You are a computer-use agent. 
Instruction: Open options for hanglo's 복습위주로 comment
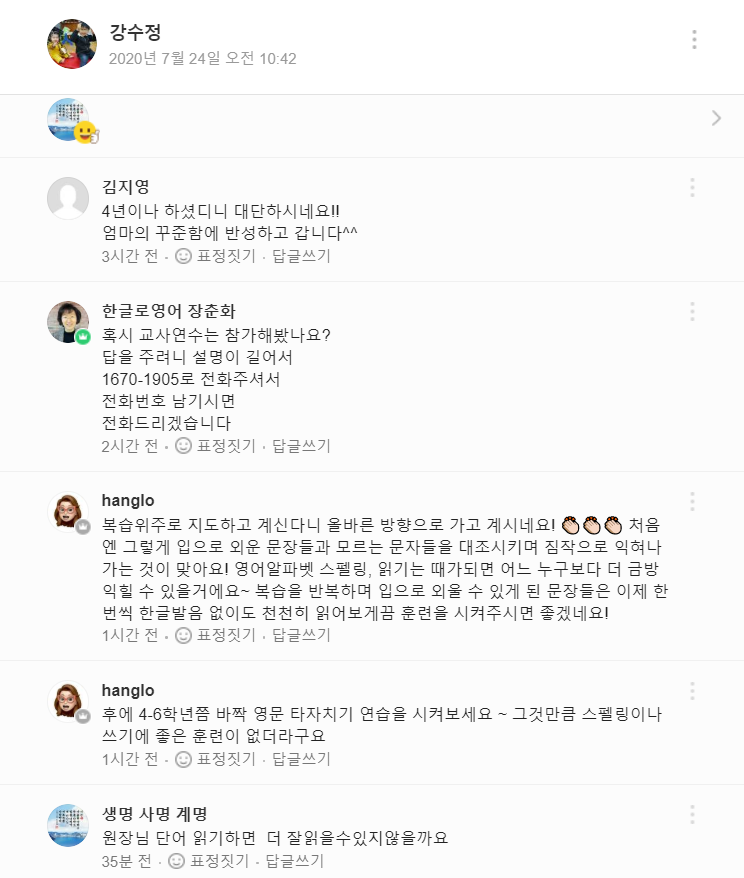[x=691, y=501]
